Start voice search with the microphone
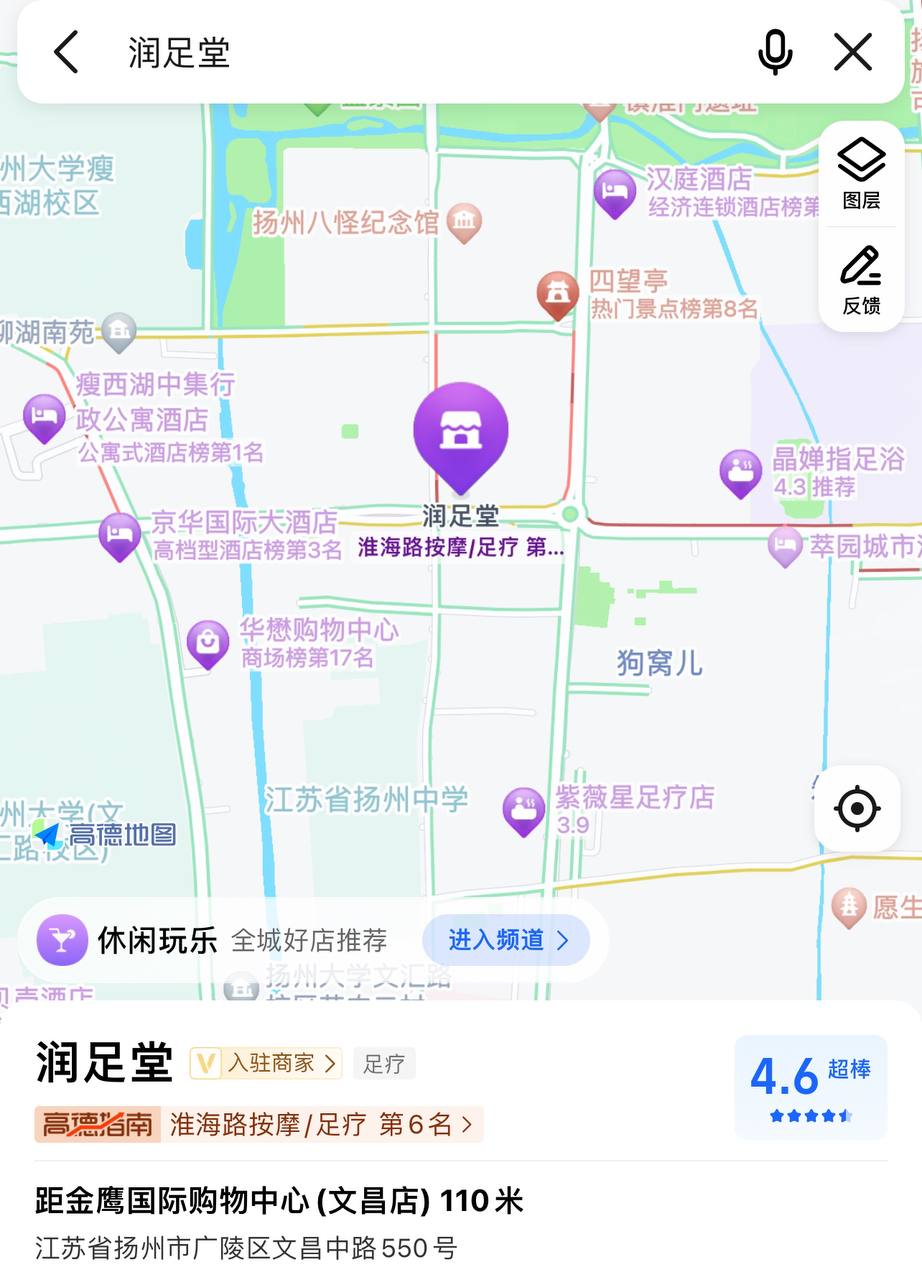Viewport: 922px width, 1280px height. (775, 52)
